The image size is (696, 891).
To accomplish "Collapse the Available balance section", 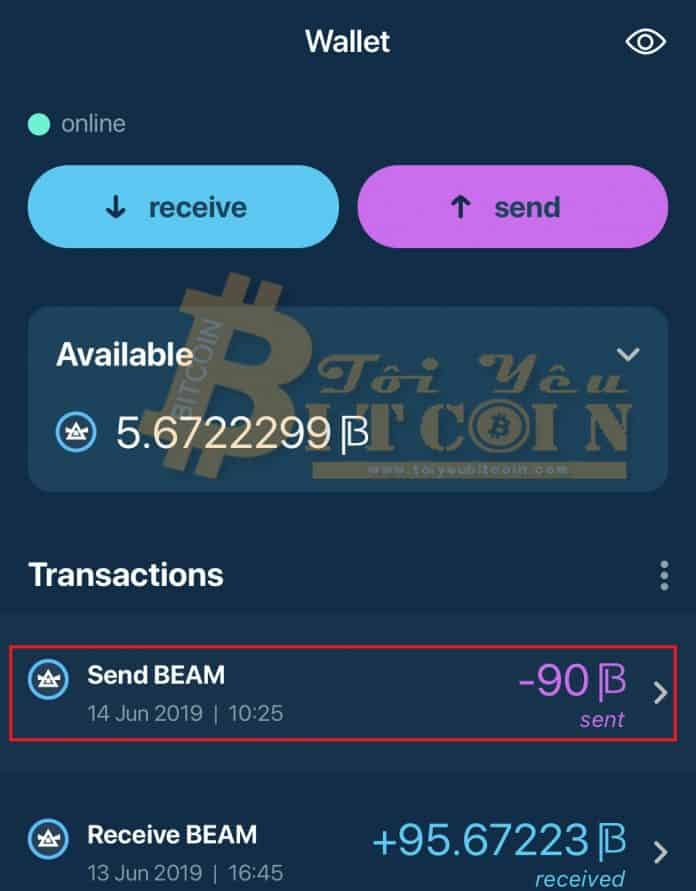I will coord(628,354).
